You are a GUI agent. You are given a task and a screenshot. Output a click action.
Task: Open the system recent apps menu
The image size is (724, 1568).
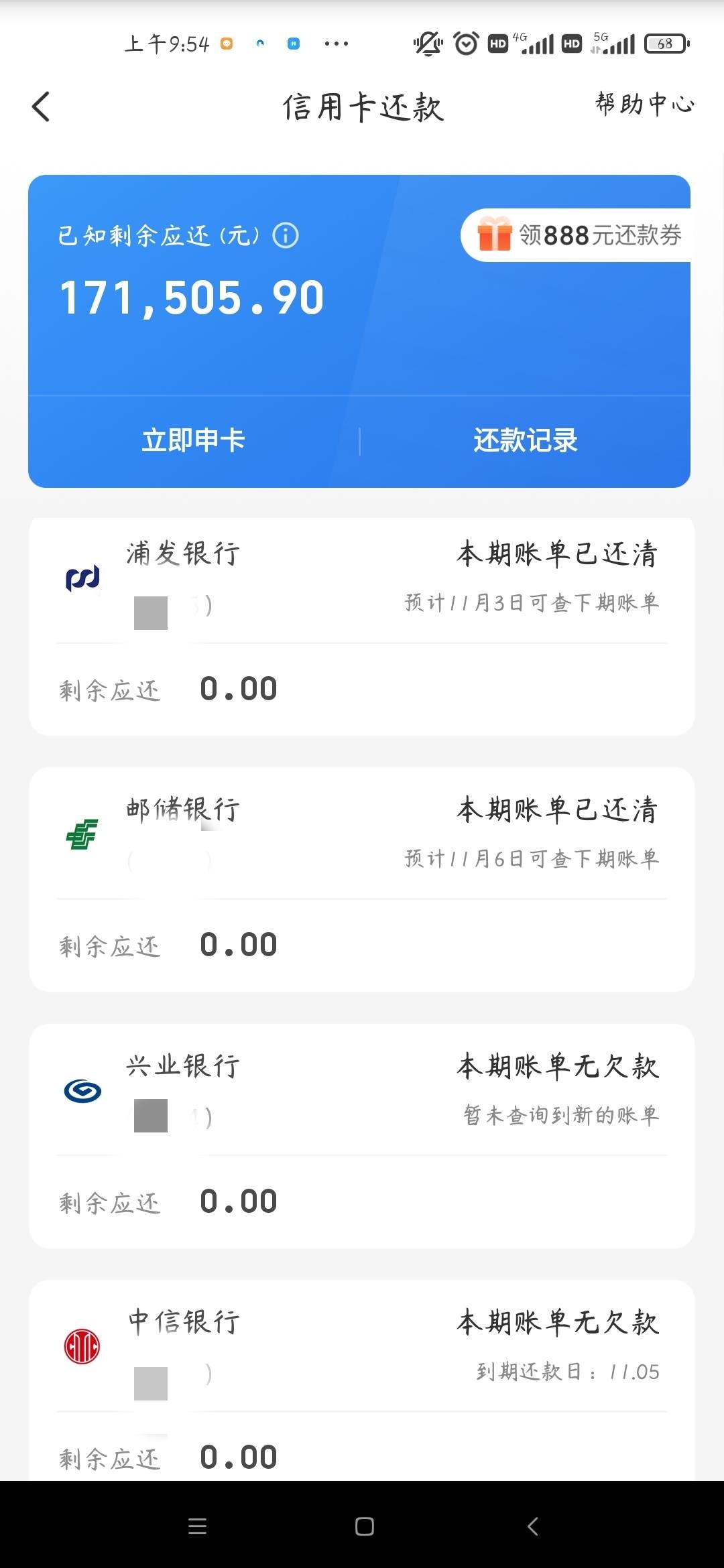pyautogui.click(x=198, y=1526)
